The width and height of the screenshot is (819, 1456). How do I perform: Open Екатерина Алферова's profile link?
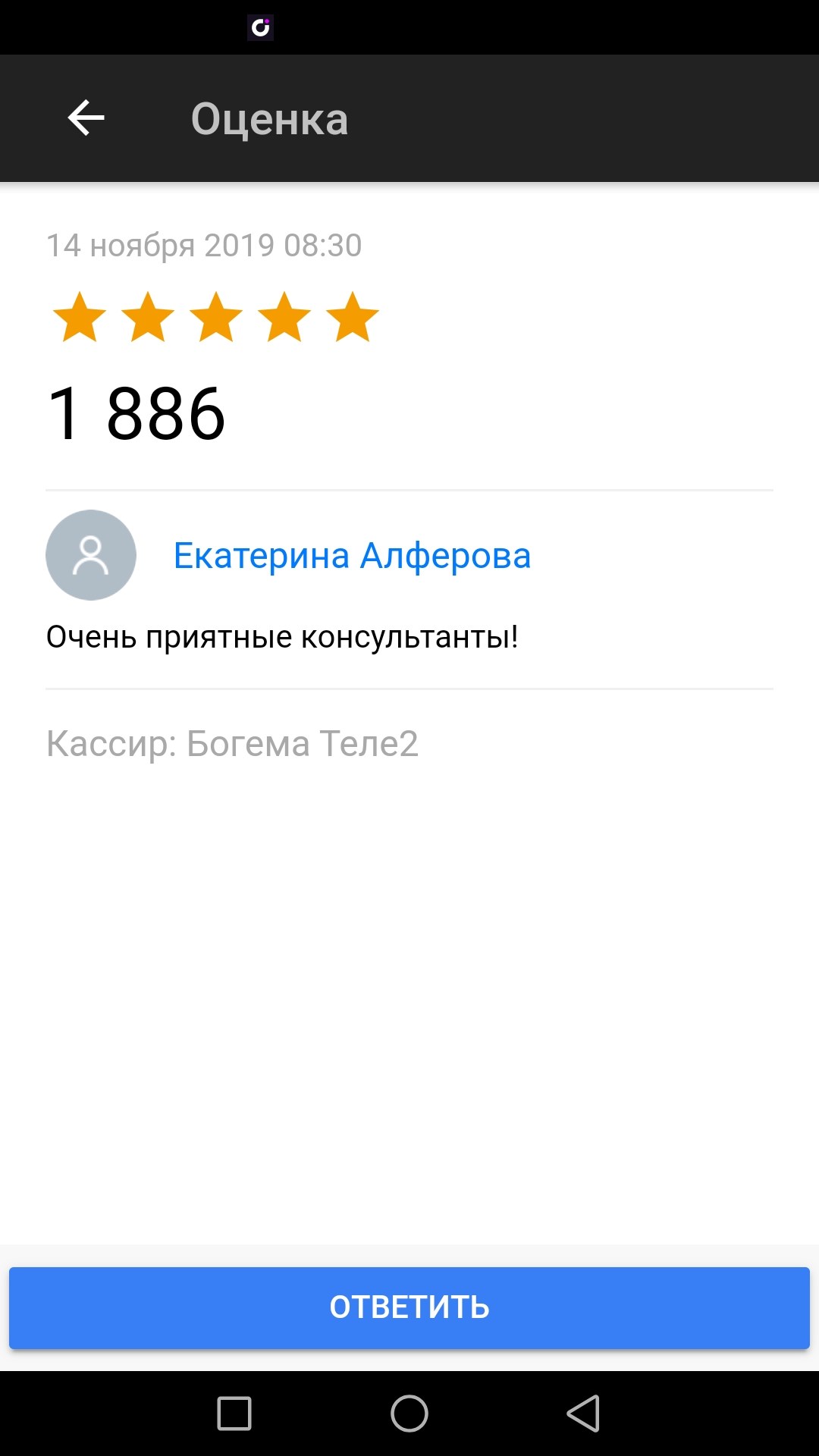pyautogui.click(x=352, y=556)
